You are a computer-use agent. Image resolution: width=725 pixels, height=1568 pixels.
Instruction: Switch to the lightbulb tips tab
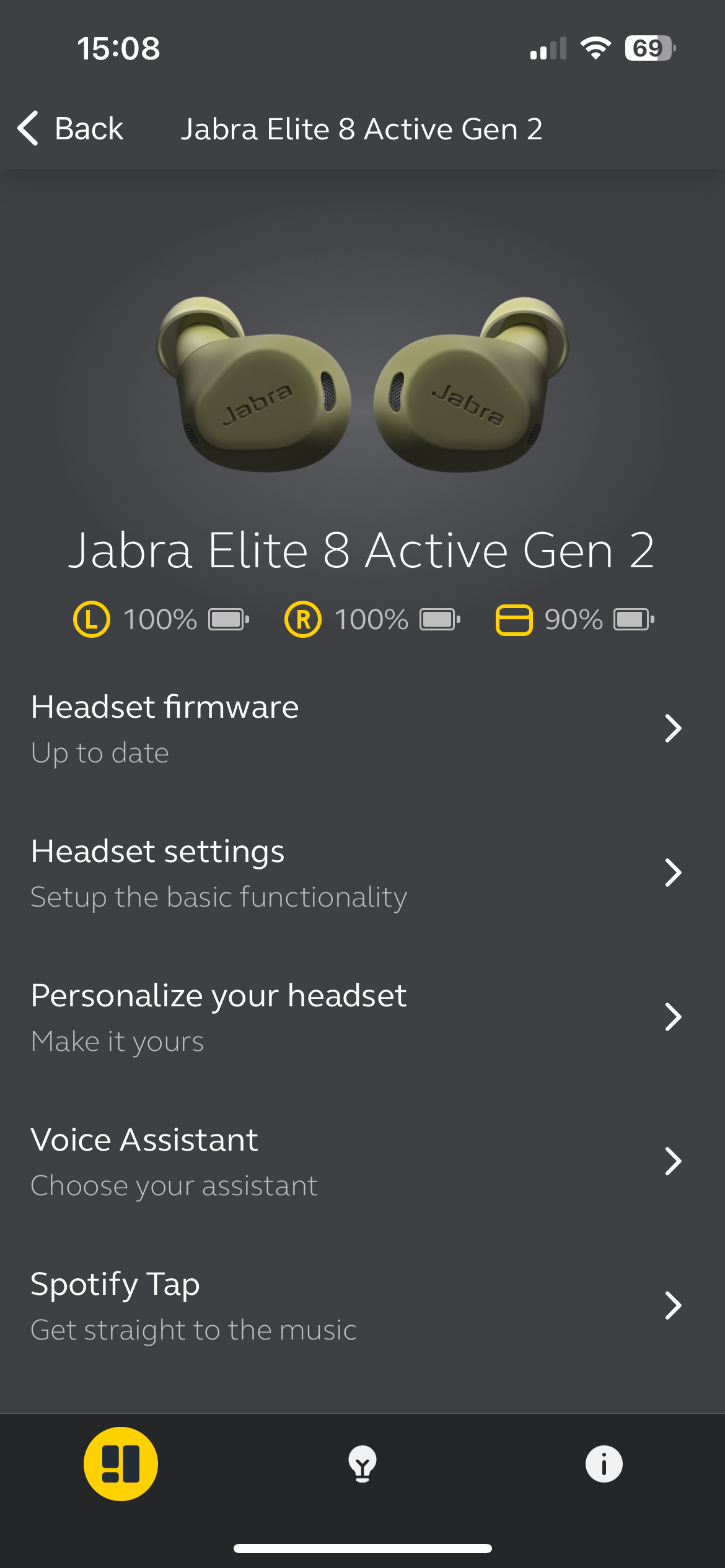[x=362, y=1464]
